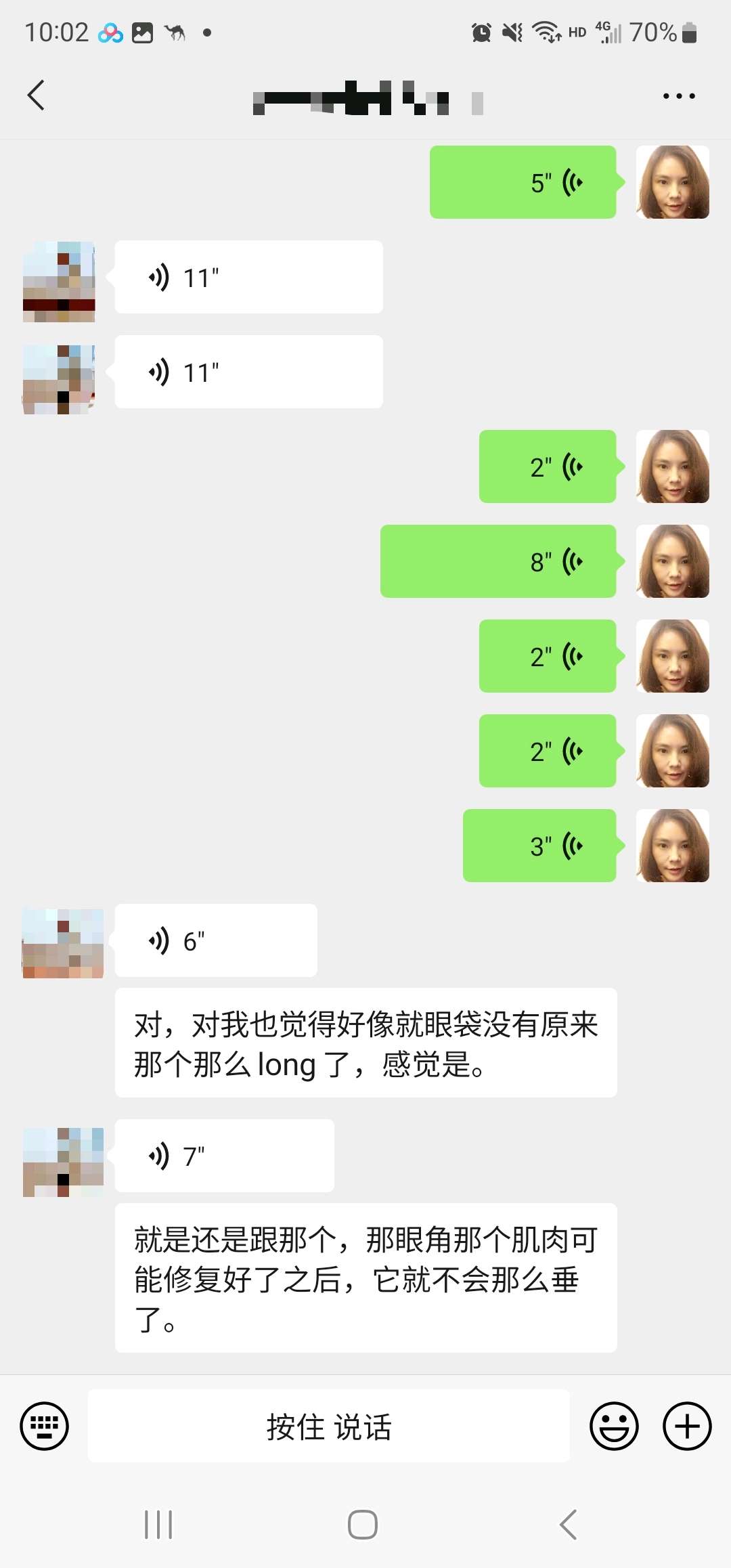The width and height of the screenshot is (731, 1568).
Task: Go to the system home screen
Action: point(363,1525)
